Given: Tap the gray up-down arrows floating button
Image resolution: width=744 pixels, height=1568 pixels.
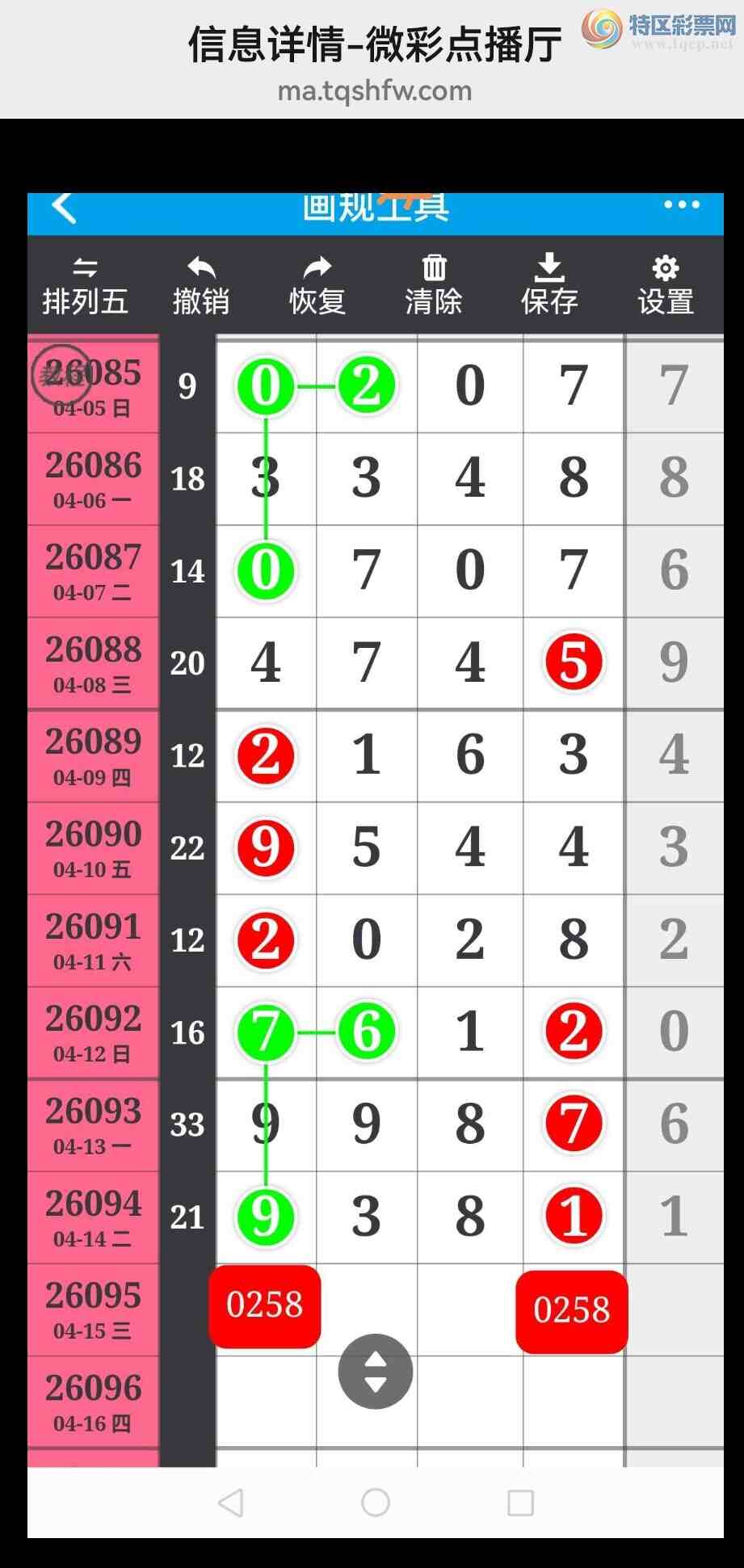Looking at the screenshot, I should 376,1372.
